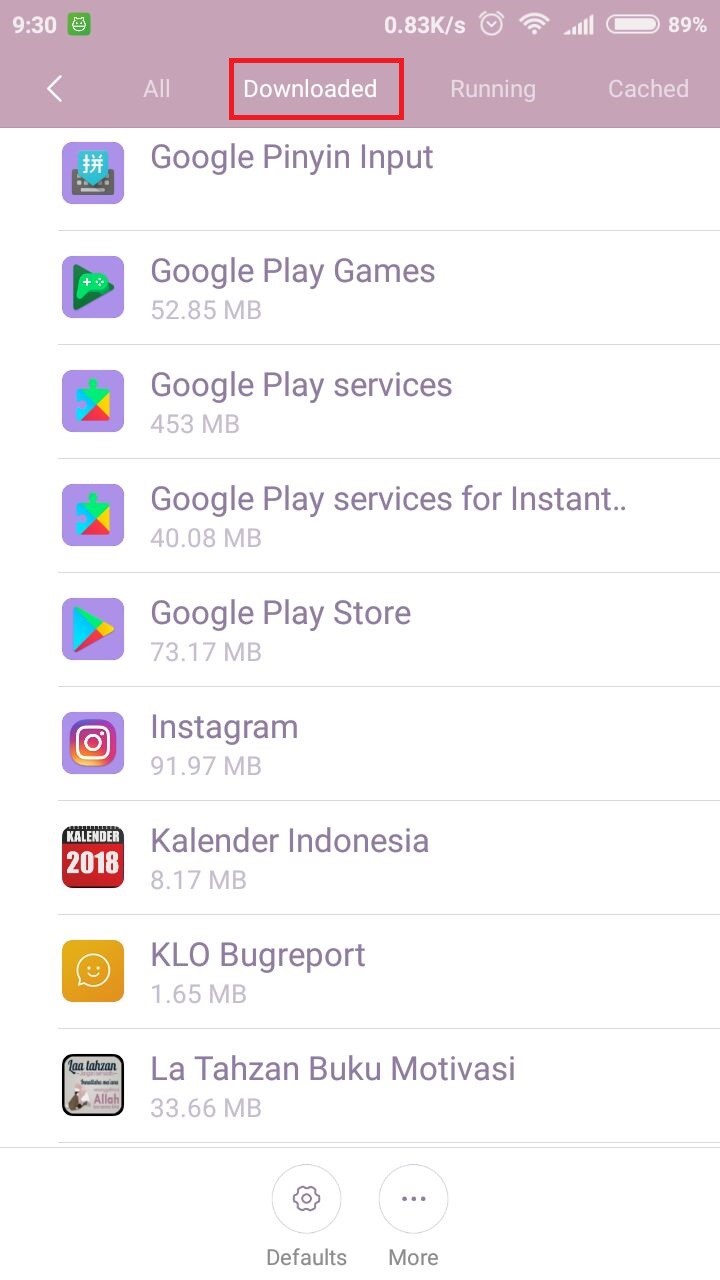Open the More options button
The width and height of the screenshot is (720, 1280).
point(413,1199)
